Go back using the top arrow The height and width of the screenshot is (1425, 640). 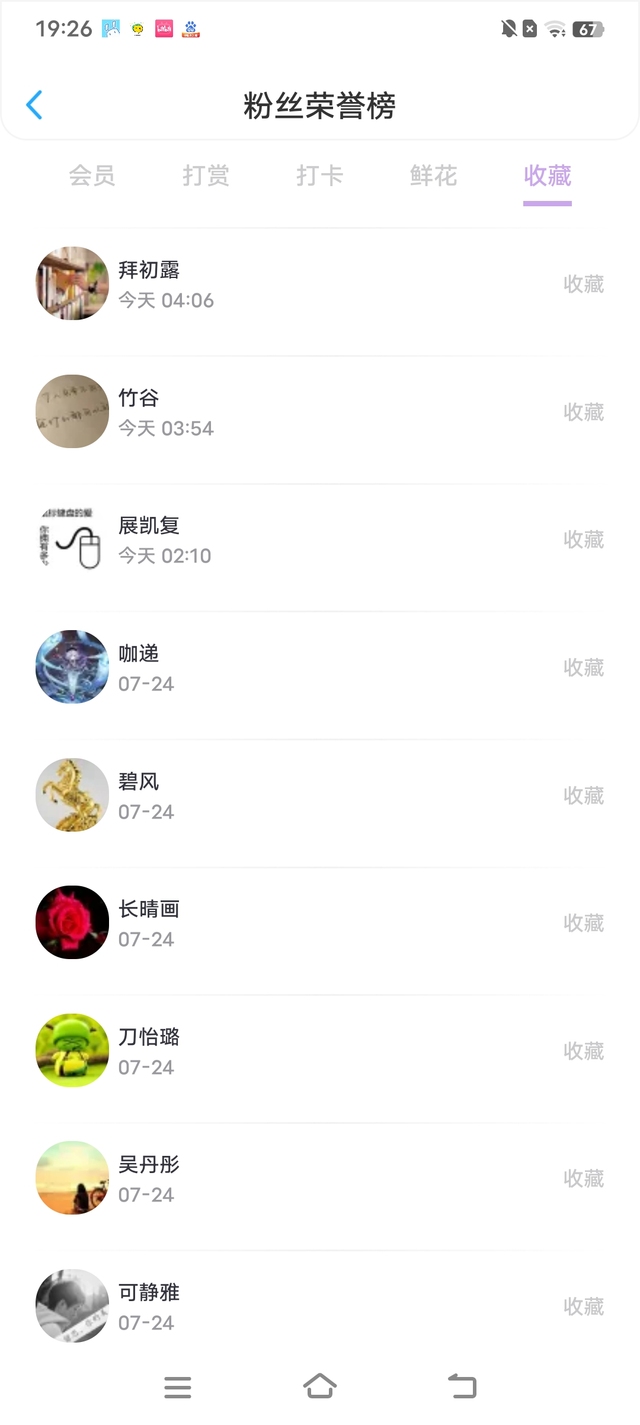tap(34, 105)
